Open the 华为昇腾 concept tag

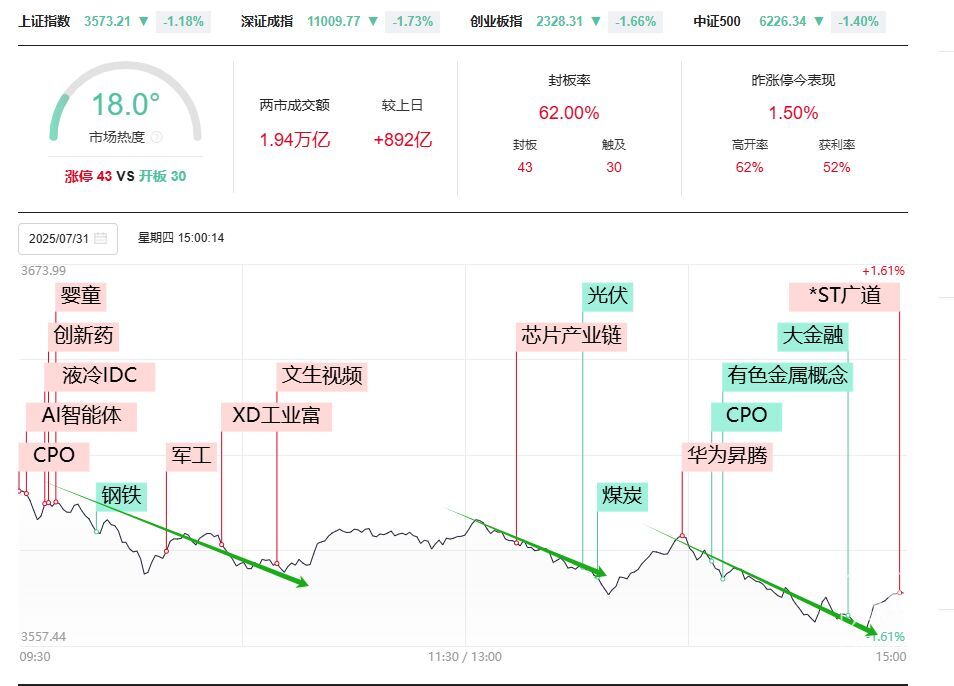click(727, 456)
